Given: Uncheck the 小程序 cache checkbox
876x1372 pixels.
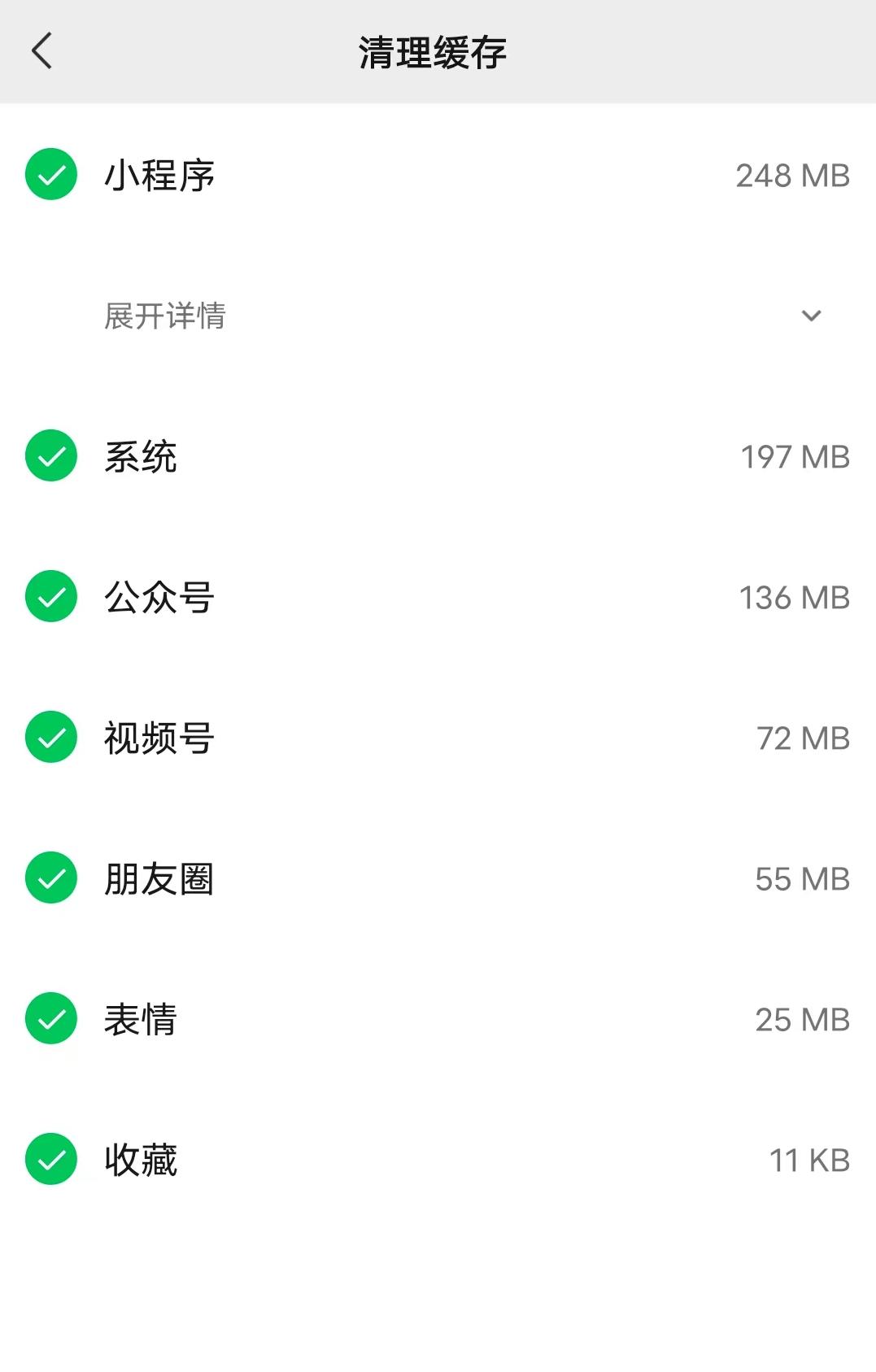Looking at the screenshot, I should click(x=51, y=174).
